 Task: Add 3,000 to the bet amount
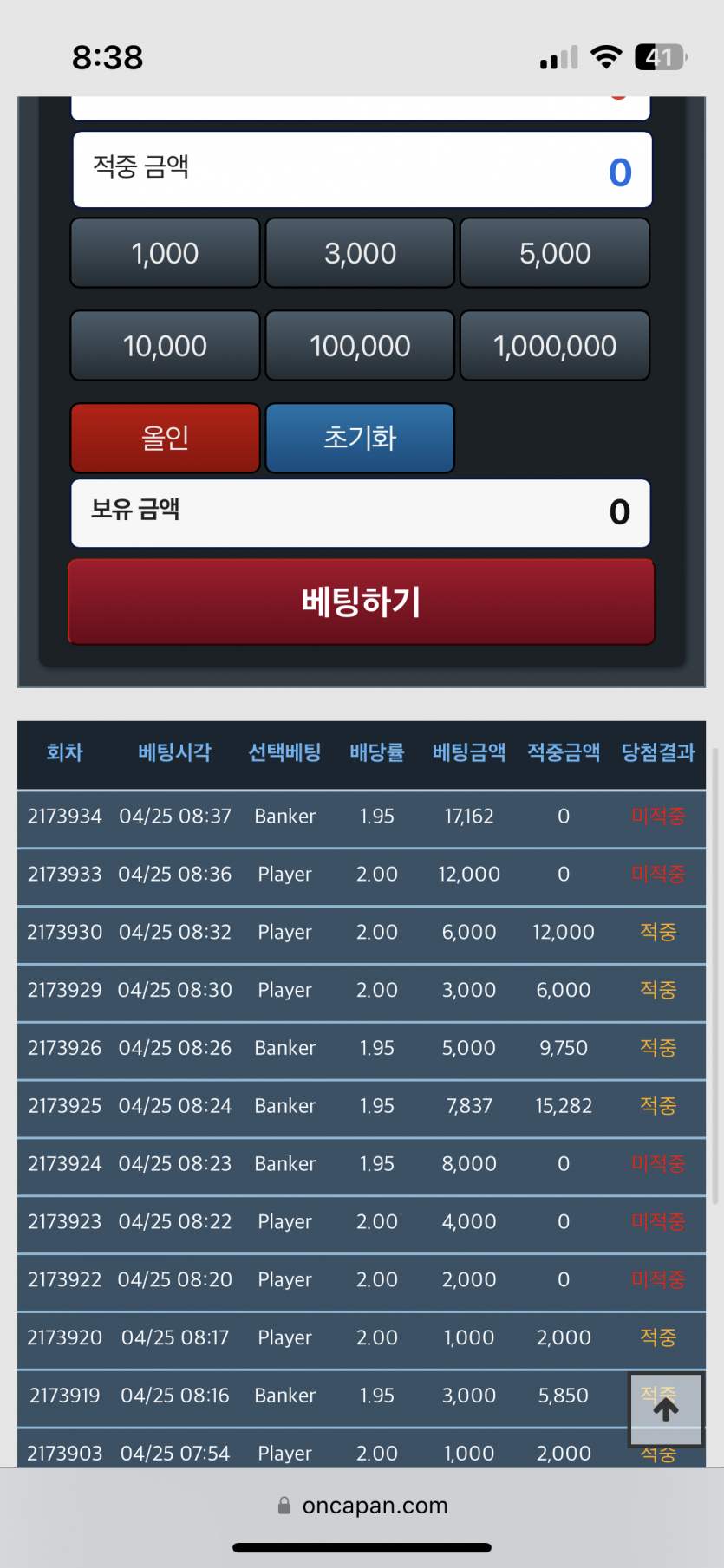360,253
